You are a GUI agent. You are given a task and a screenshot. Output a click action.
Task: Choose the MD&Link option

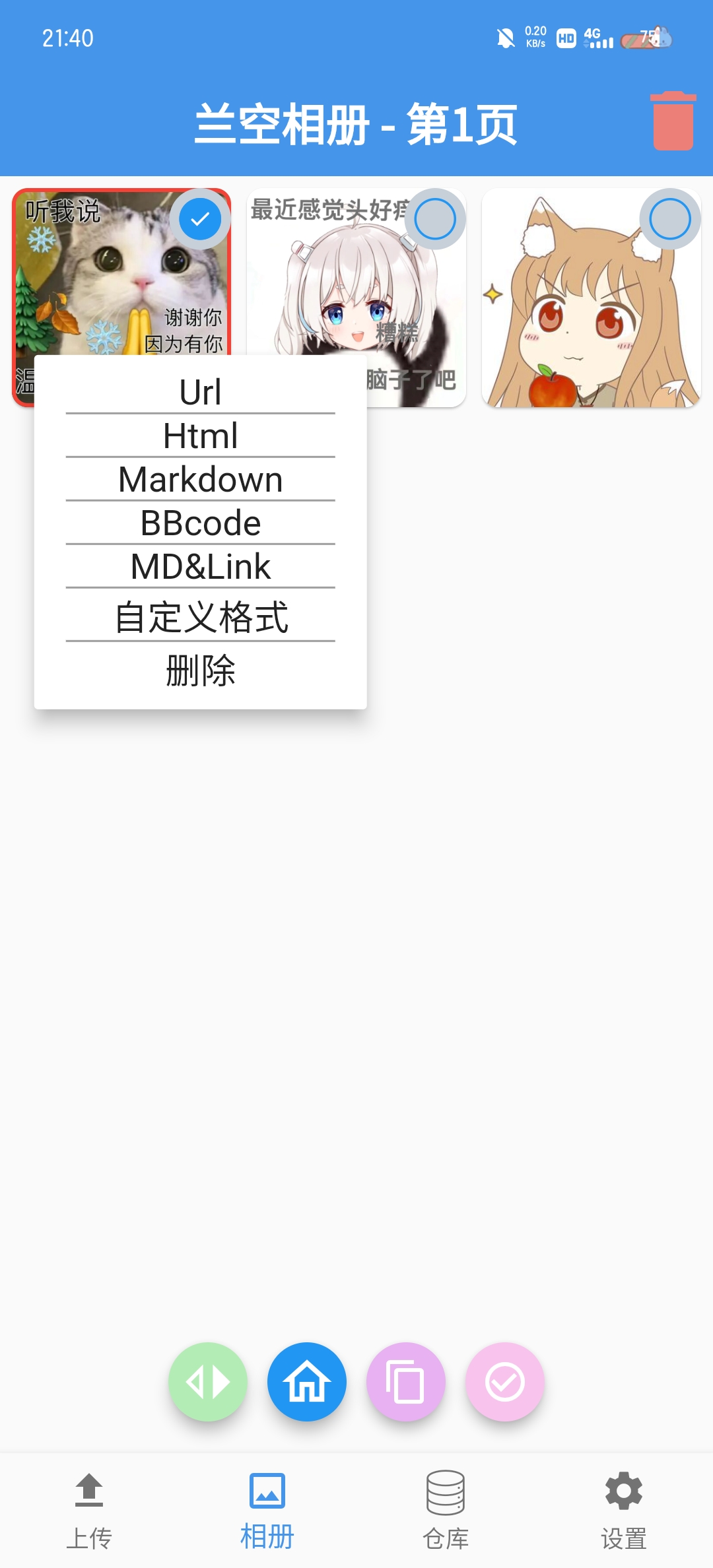[x=201, y=566]
